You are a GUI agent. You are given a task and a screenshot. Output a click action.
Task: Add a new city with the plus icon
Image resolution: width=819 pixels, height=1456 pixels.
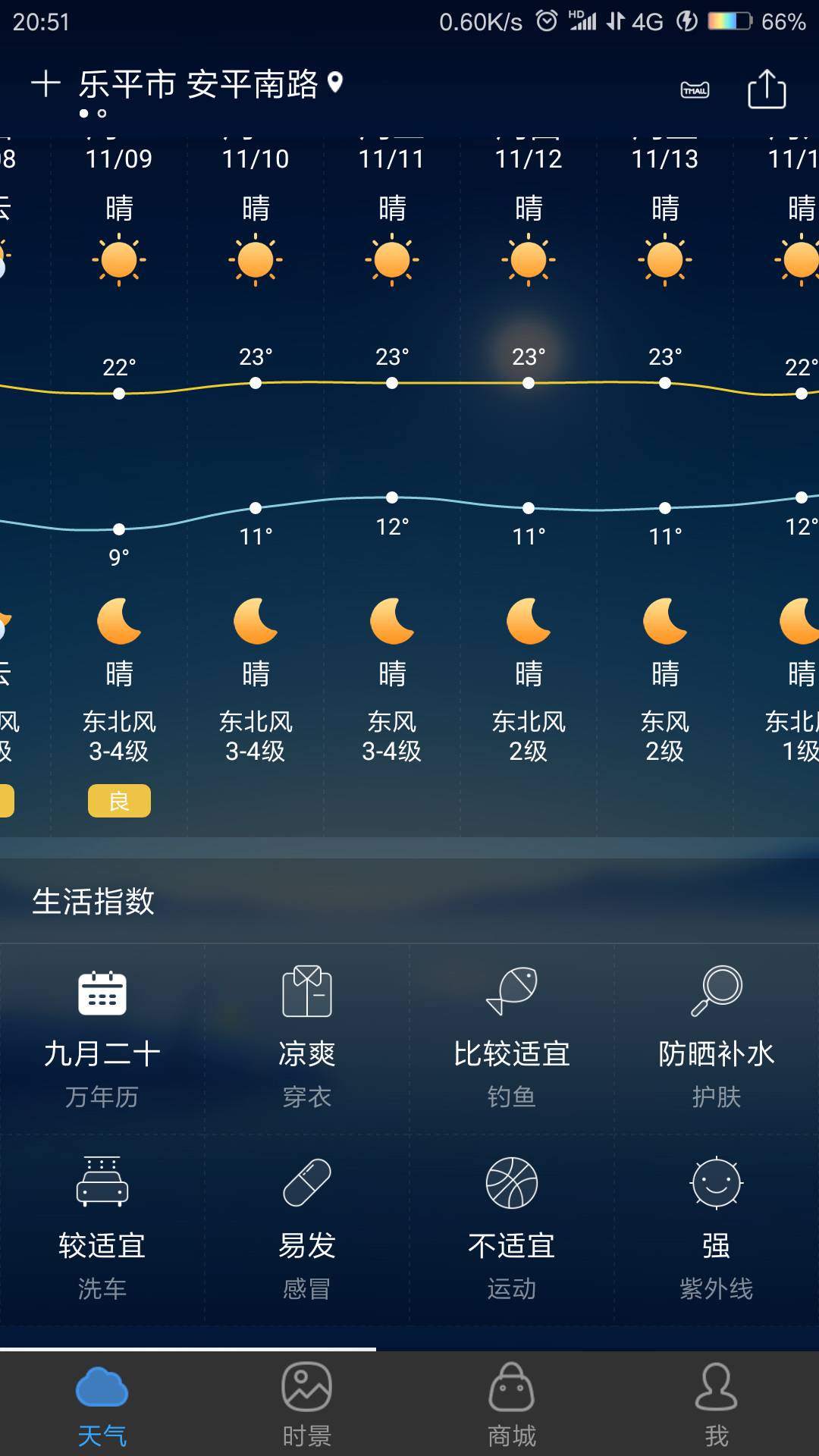pos(45,83)
